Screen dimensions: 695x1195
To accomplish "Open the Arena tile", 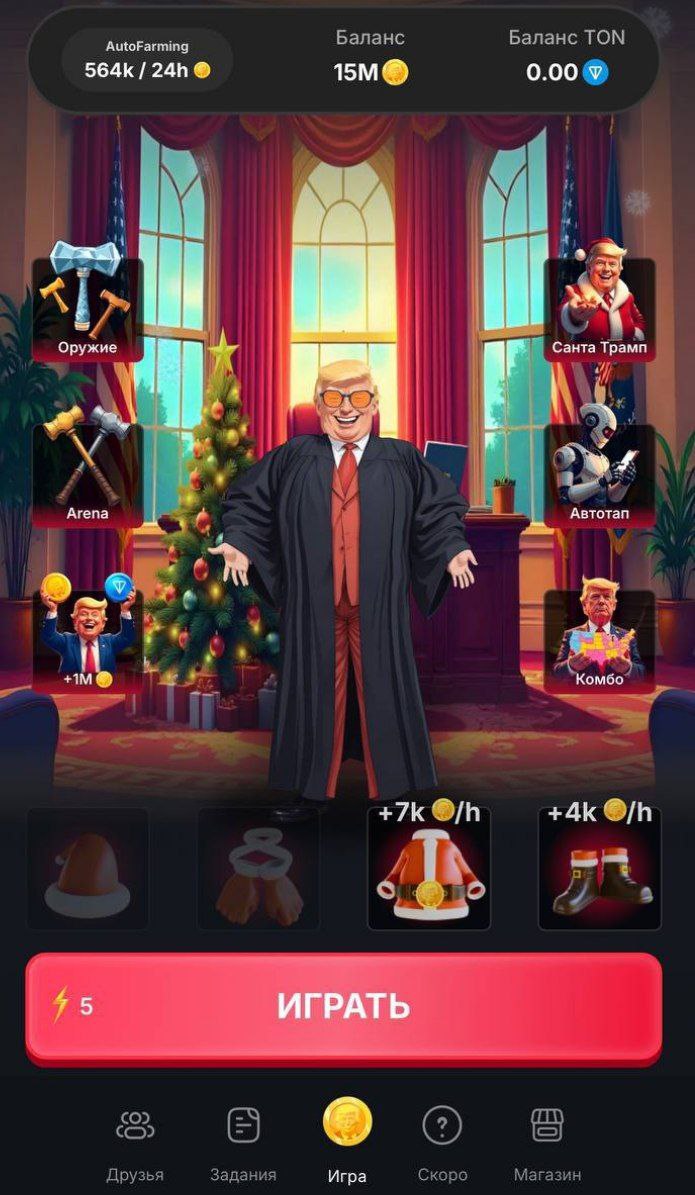I will click(x=88, y=474).
